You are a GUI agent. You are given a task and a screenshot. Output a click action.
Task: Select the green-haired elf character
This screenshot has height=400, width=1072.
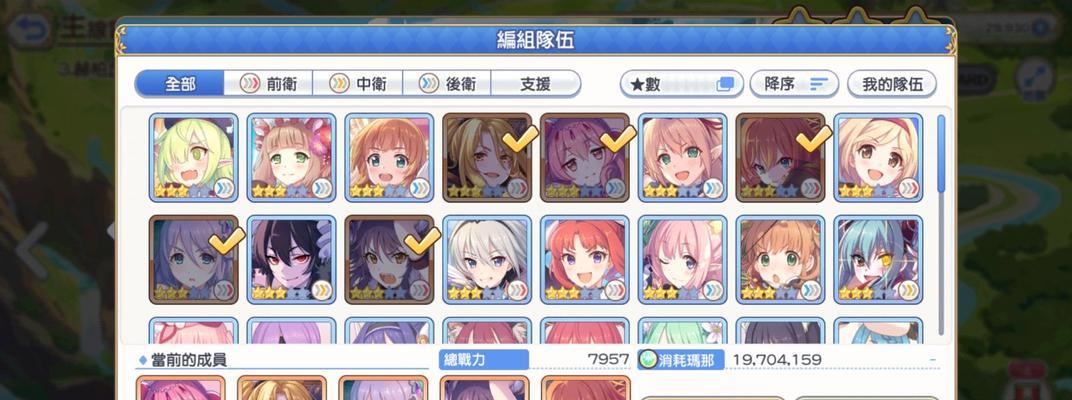(x=193, y=157)
